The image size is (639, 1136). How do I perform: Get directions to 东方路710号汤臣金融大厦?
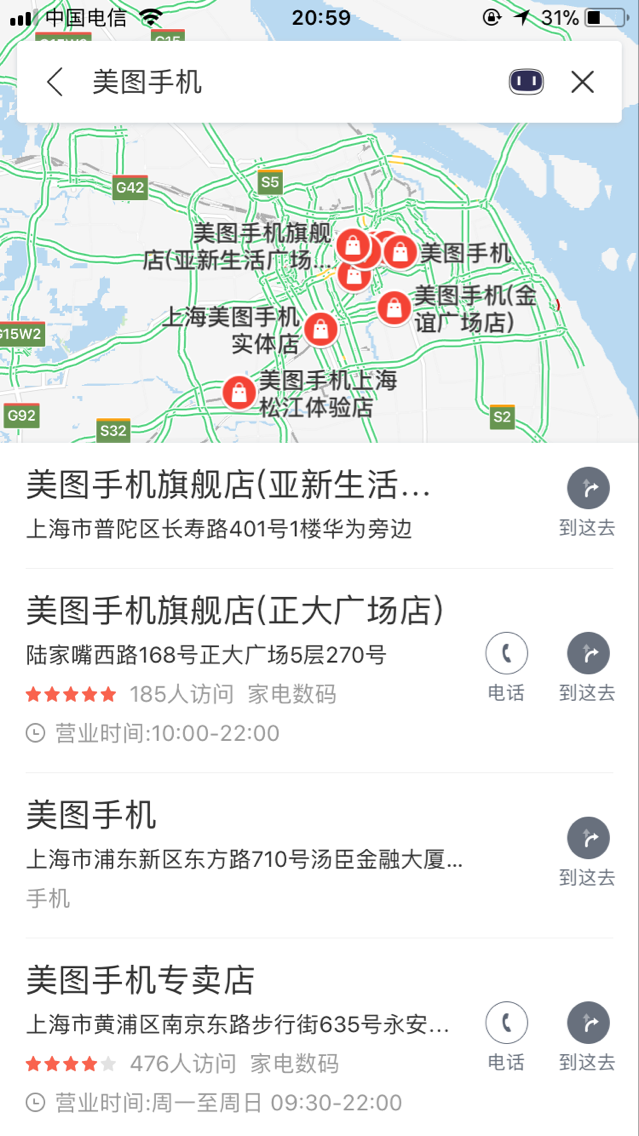pyautogui.click(x=588, y=852)
